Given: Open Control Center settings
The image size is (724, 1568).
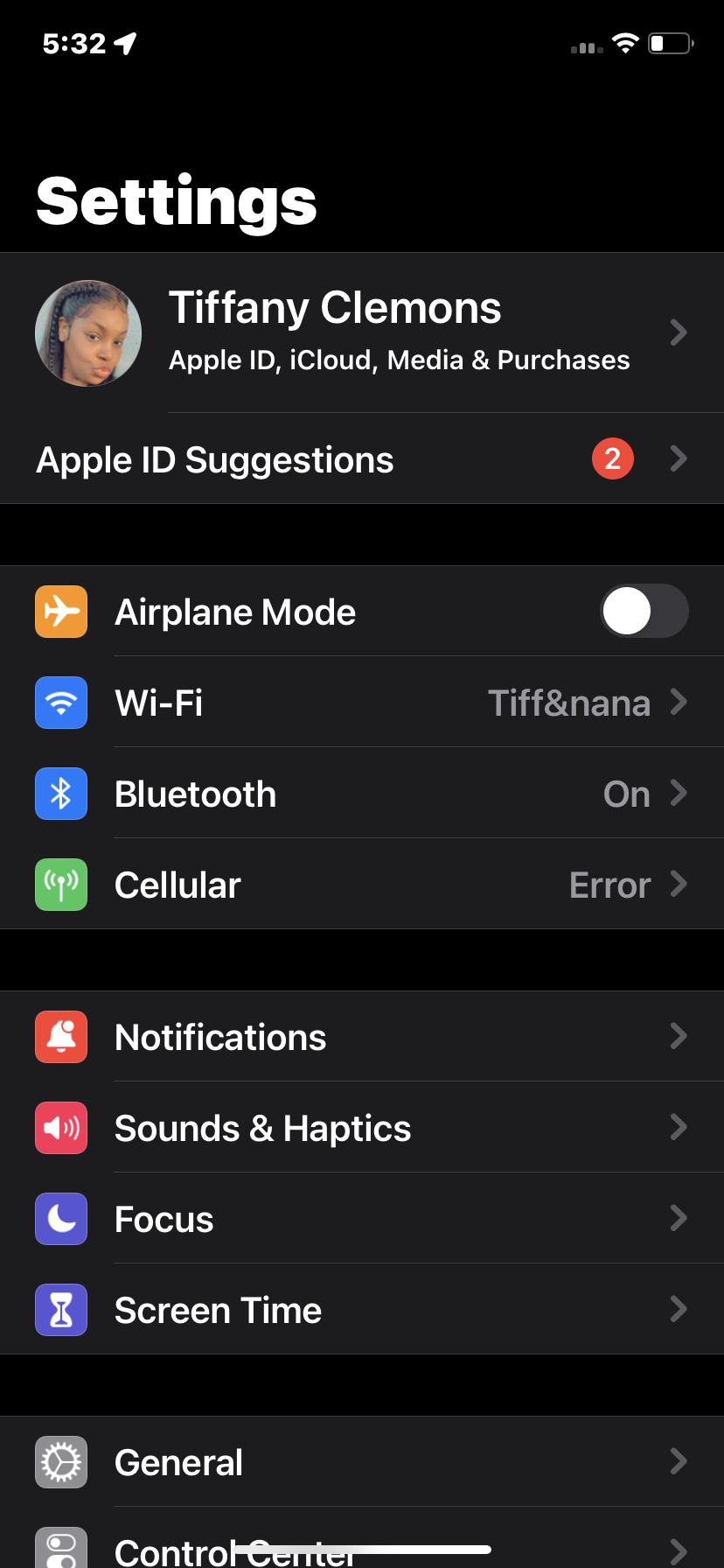Looking at the screenshot, I should [x=175, y=1549].
